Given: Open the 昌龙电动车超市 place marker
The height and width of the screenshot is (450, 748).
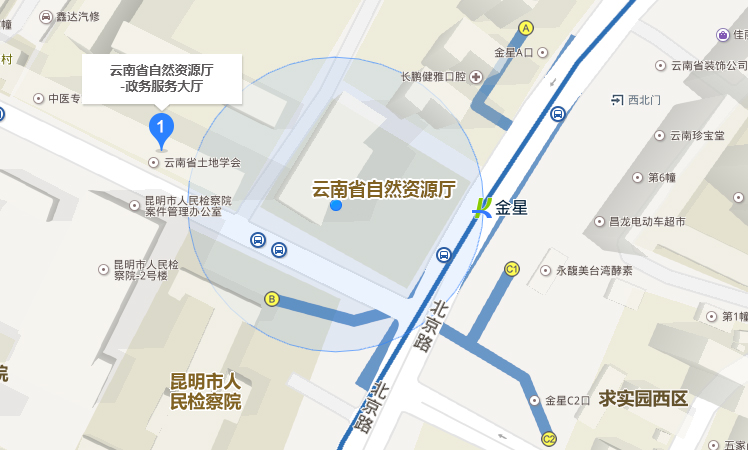Looking at the screenshot, I should point(600,222).
